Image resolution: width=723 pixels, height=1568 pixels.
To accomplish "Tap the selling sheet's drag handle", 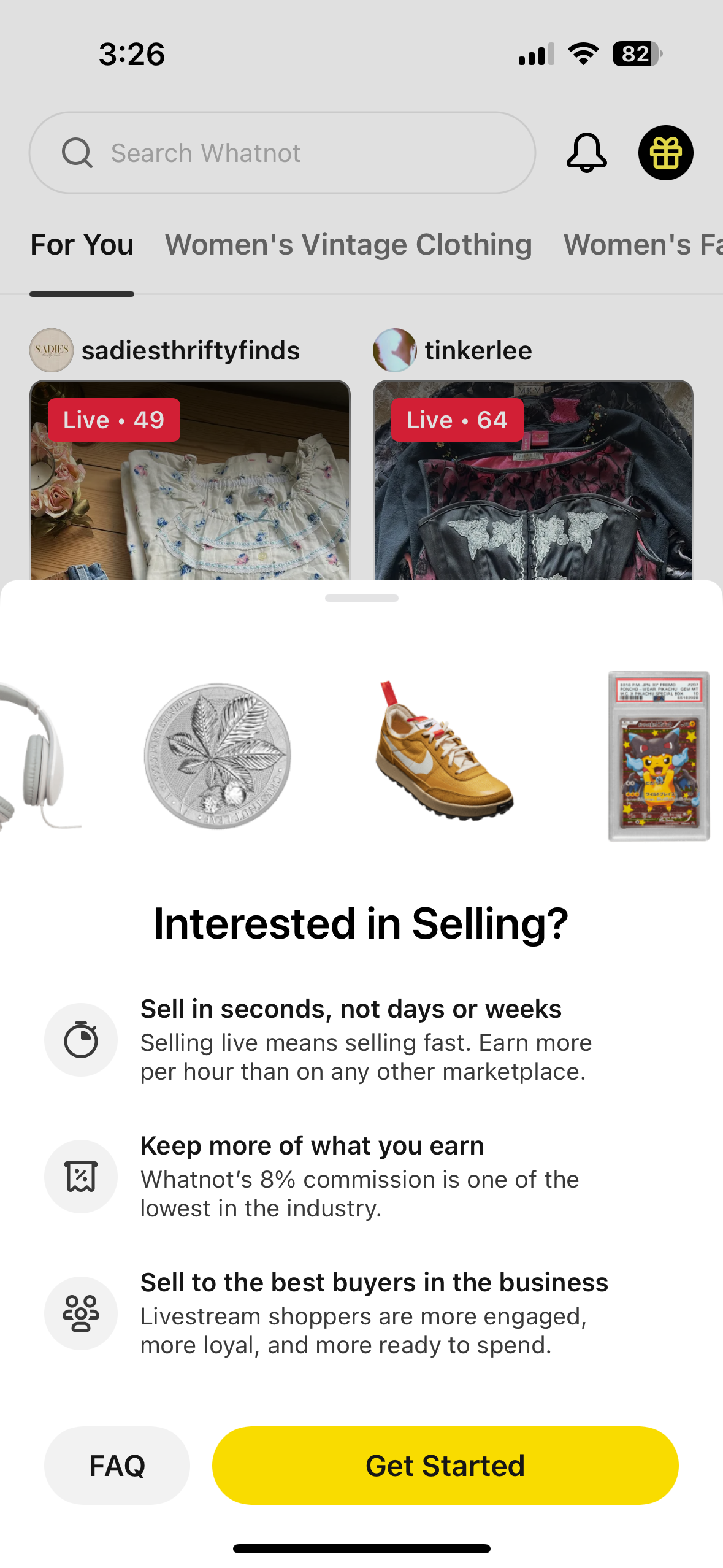I will pyautogui.click(x=361, y=598).
